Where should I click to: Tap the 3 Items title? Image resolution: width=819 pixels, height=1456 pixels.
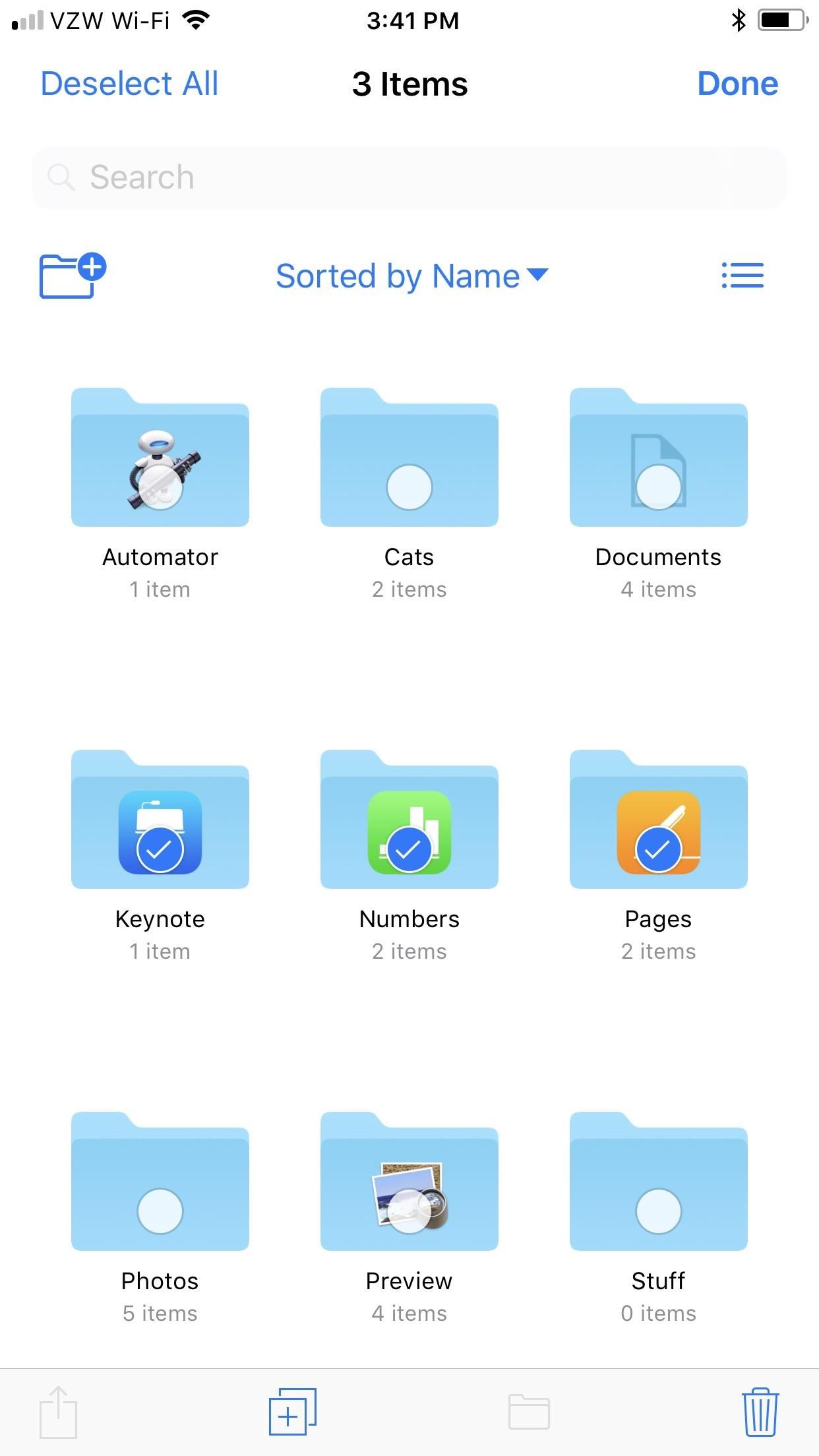pyautogui.click(x=409, y=84)
